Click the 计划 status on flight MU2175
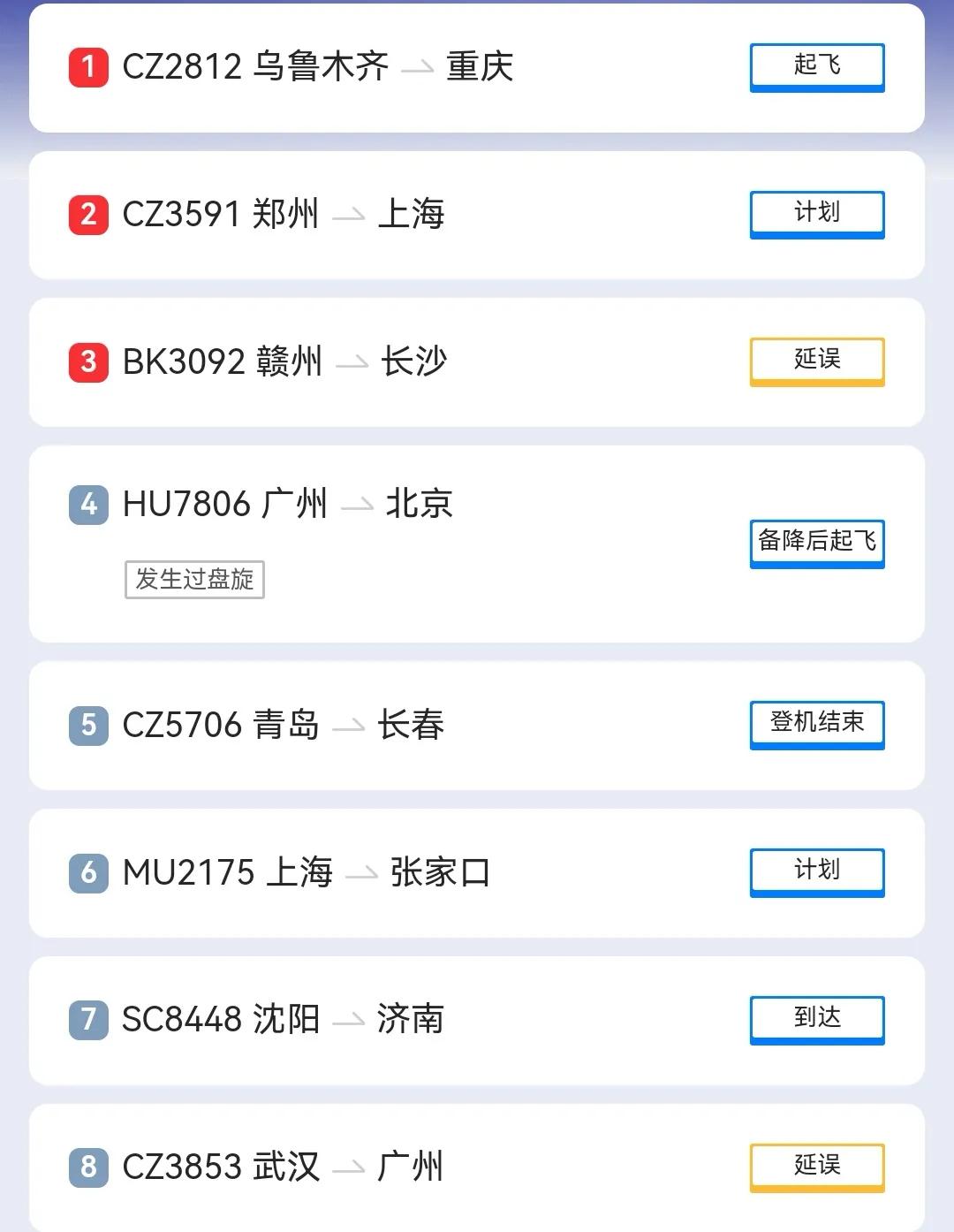 pos(816,871)
